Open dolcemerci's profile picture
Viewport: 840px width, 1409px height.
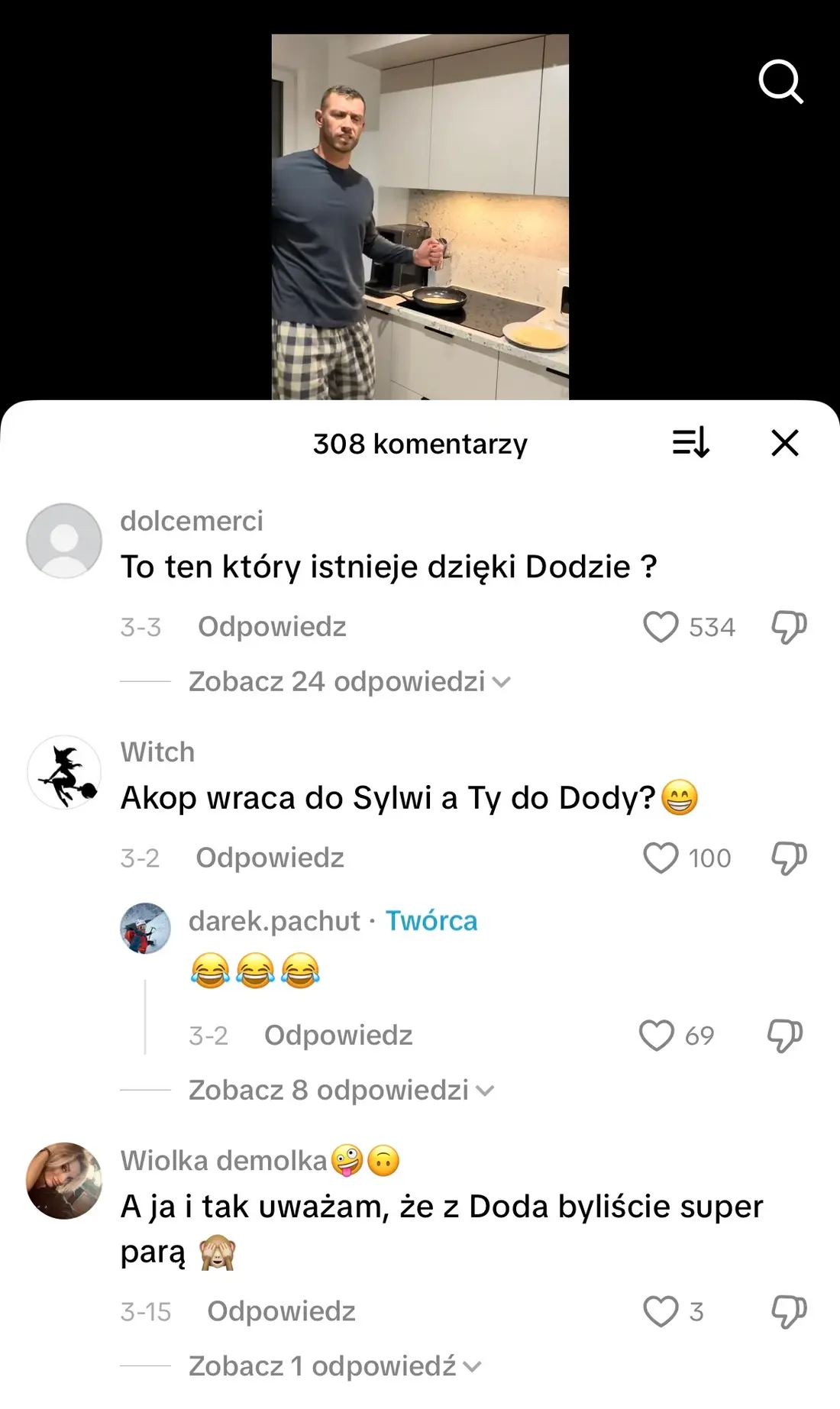[x=64, y=541]
